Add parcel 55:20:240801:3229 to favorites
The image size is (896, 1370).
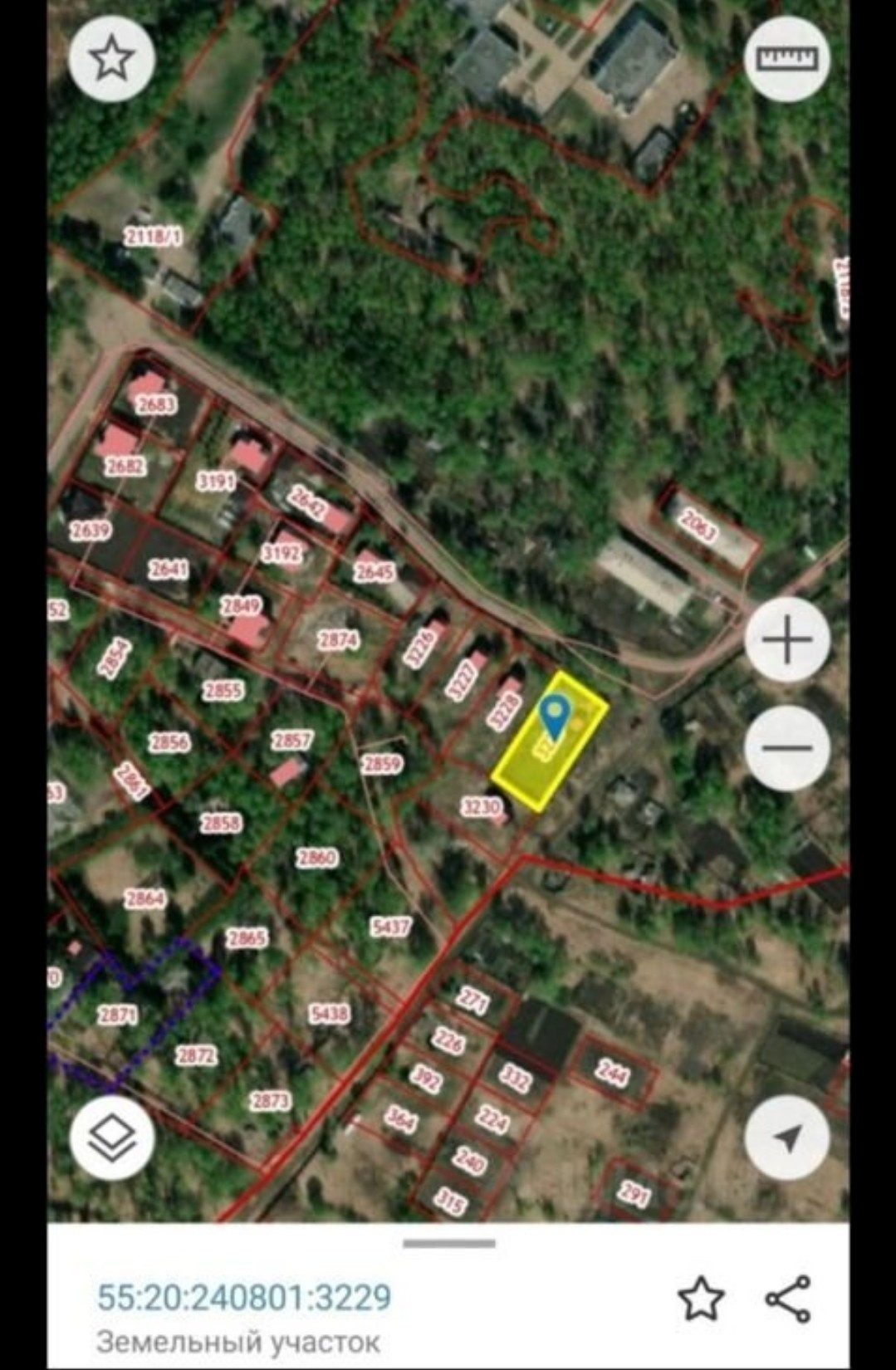pyautogui.click(x=701, y=1299)
